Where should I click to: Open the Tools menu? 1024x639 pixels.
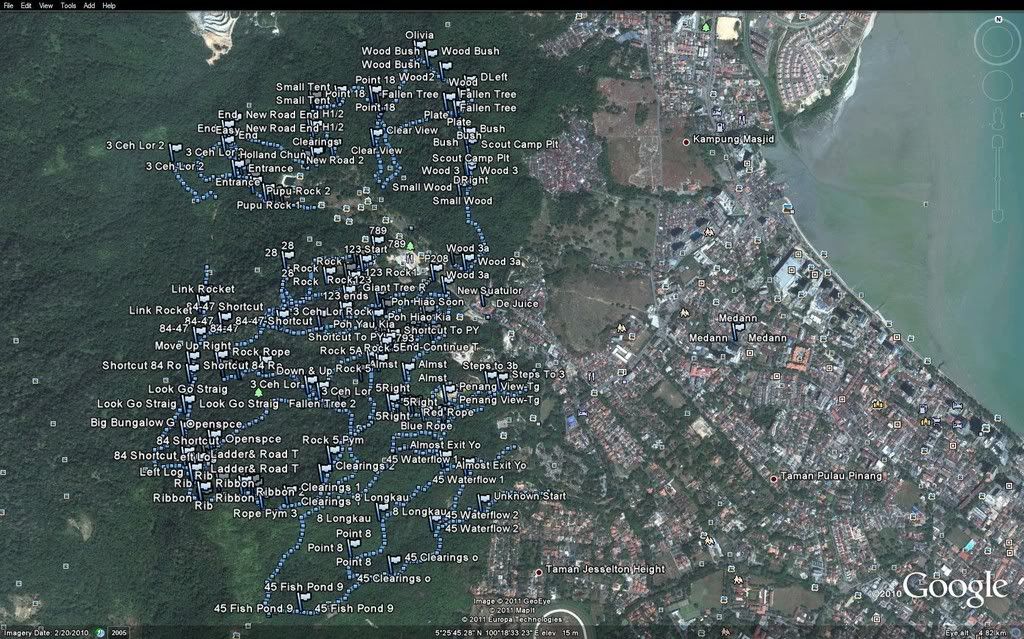click(x=68, y=5)
